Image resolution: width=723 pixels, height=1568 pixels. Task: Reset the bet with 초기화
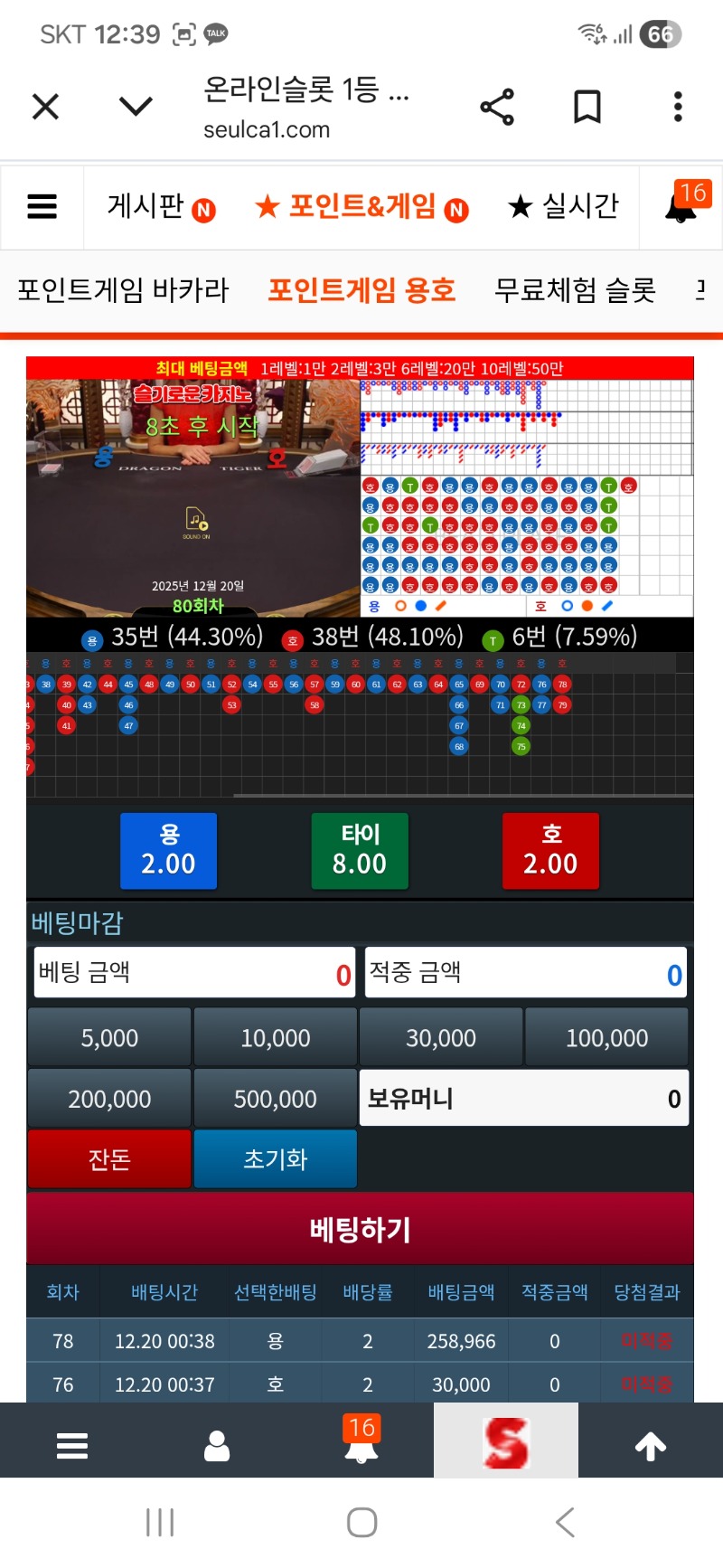[275, 1158]
